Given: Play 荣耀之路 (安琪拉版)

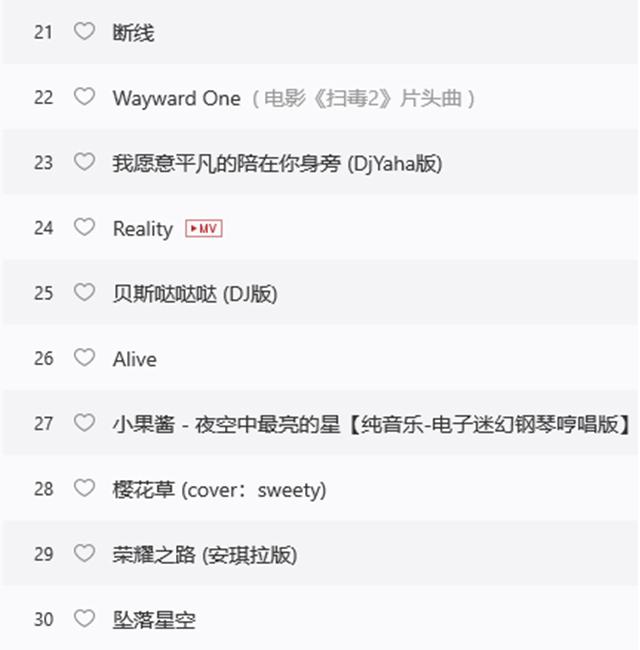Looking at the screenshot, I should (204, 555).
